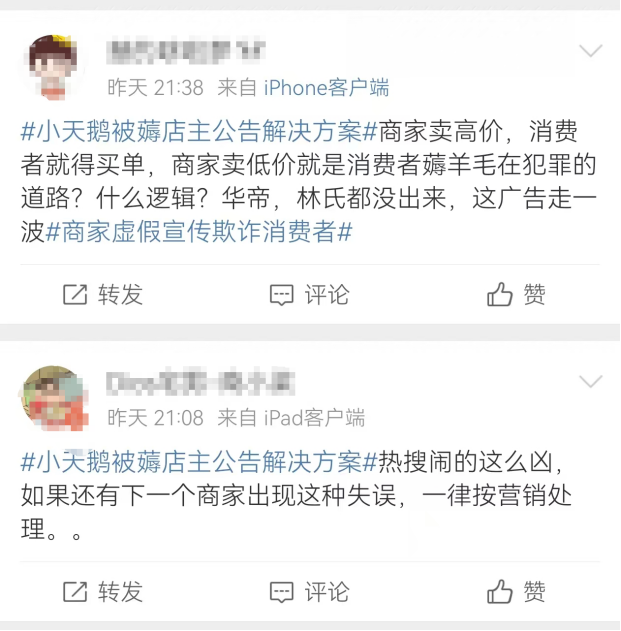Expand the chevron menu on the 21:38 post

point(591,51)
